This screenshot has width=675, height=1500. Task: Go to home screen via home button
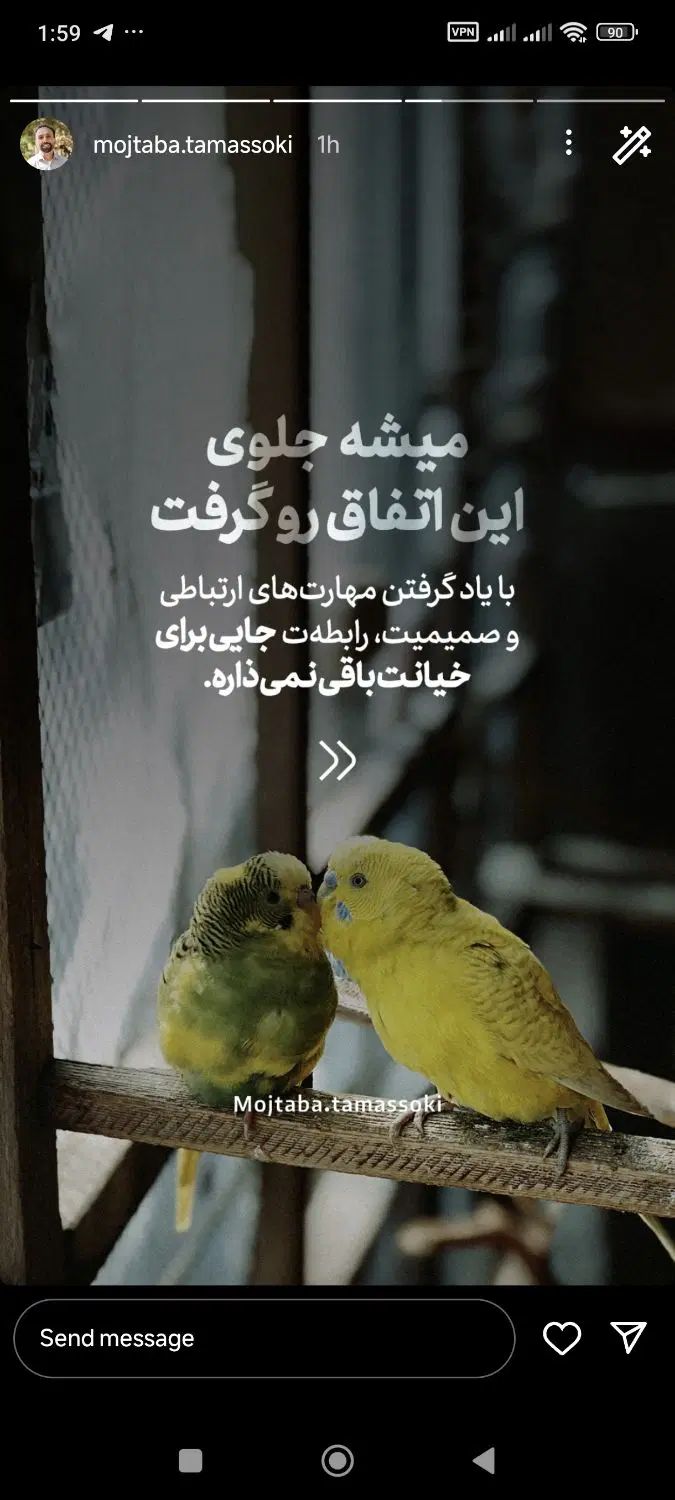tap(338, 1461)
